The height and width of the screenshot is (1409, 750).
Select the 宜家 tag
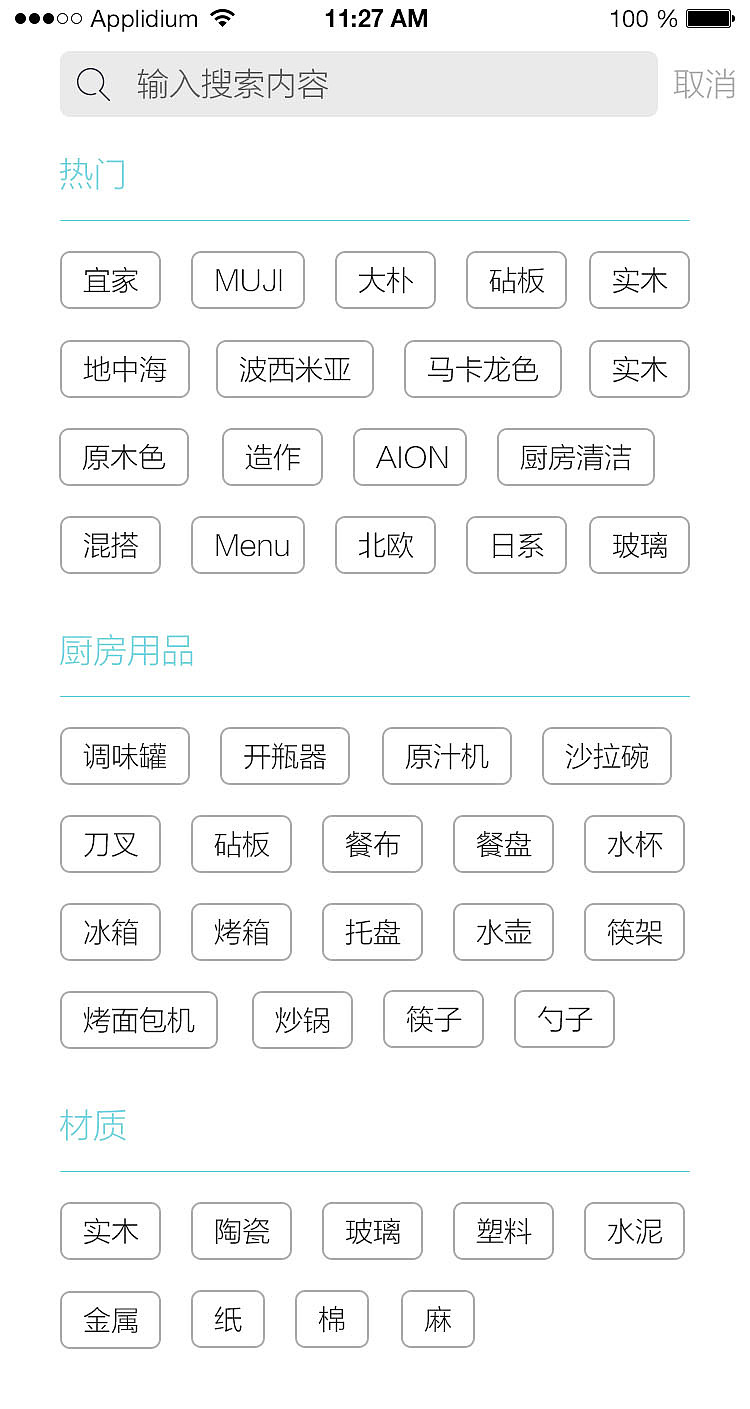110,280
